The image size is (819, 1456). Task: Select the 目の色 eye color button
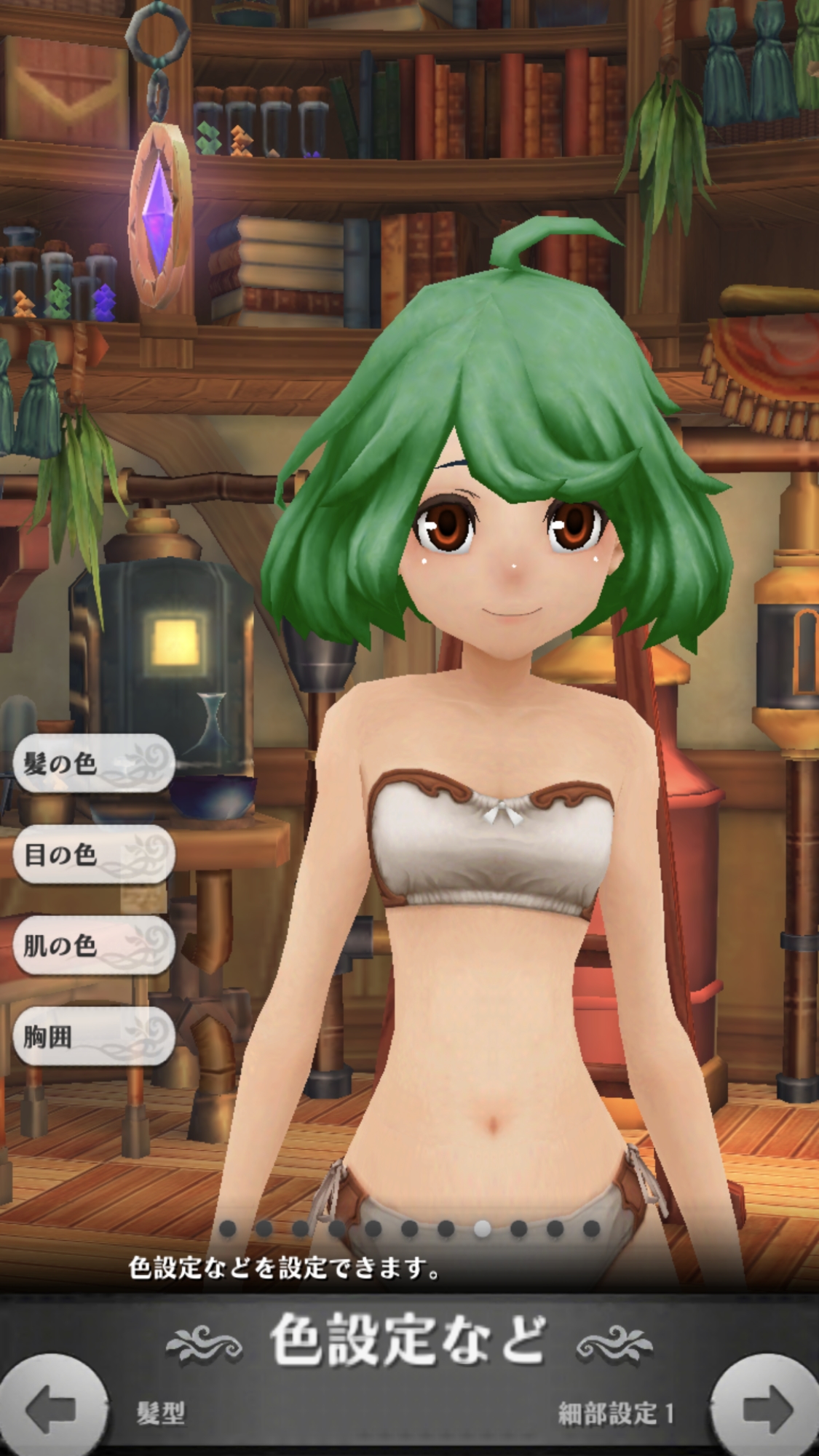click(x=94, y=854)
